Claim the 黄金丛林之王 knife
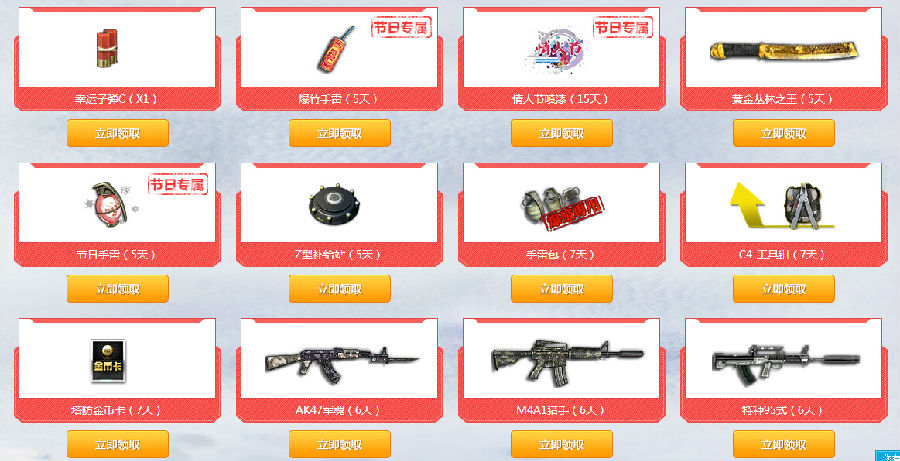Image resolution: width=900 pixels, height=461 pixels. tap(783, 133)
